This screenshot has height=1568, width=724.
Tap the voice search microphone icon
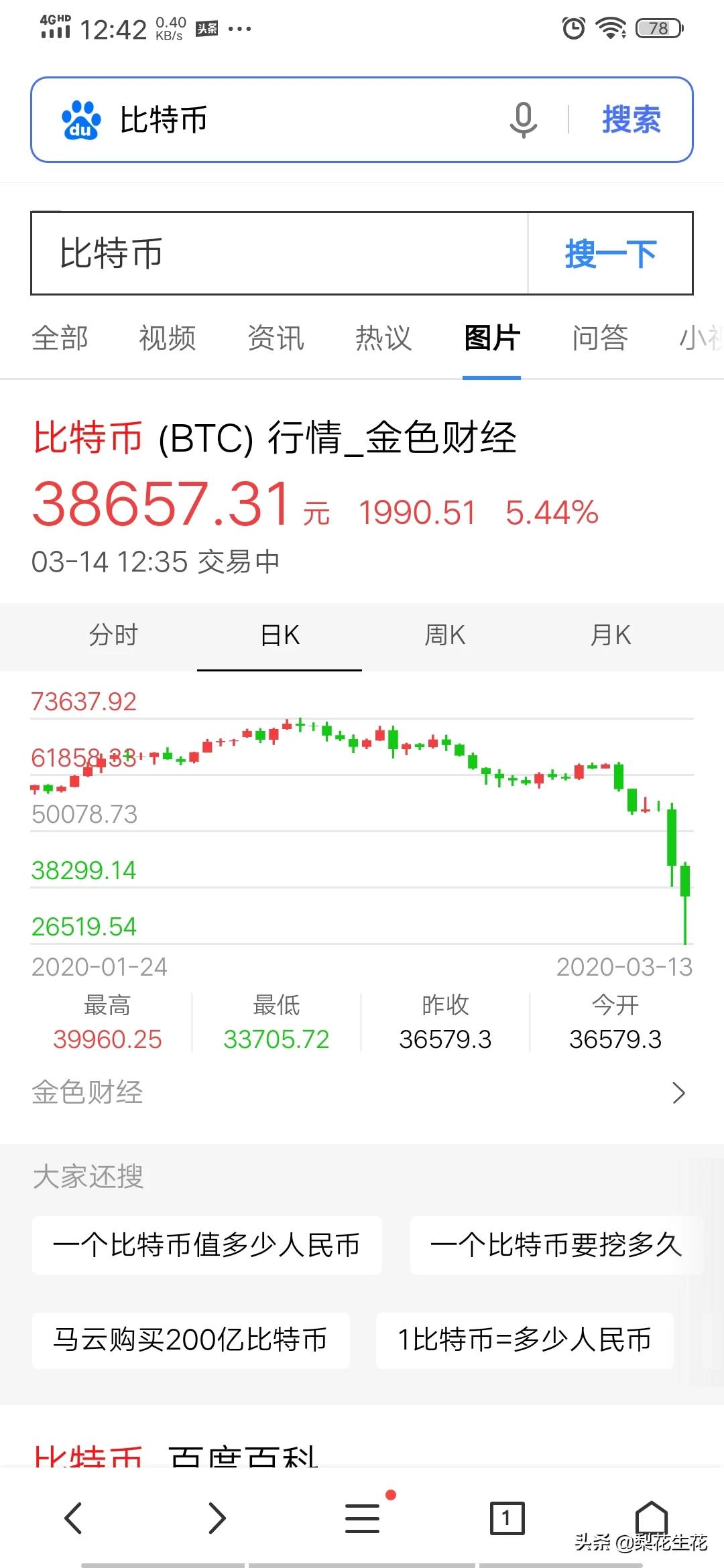(523, 120)
